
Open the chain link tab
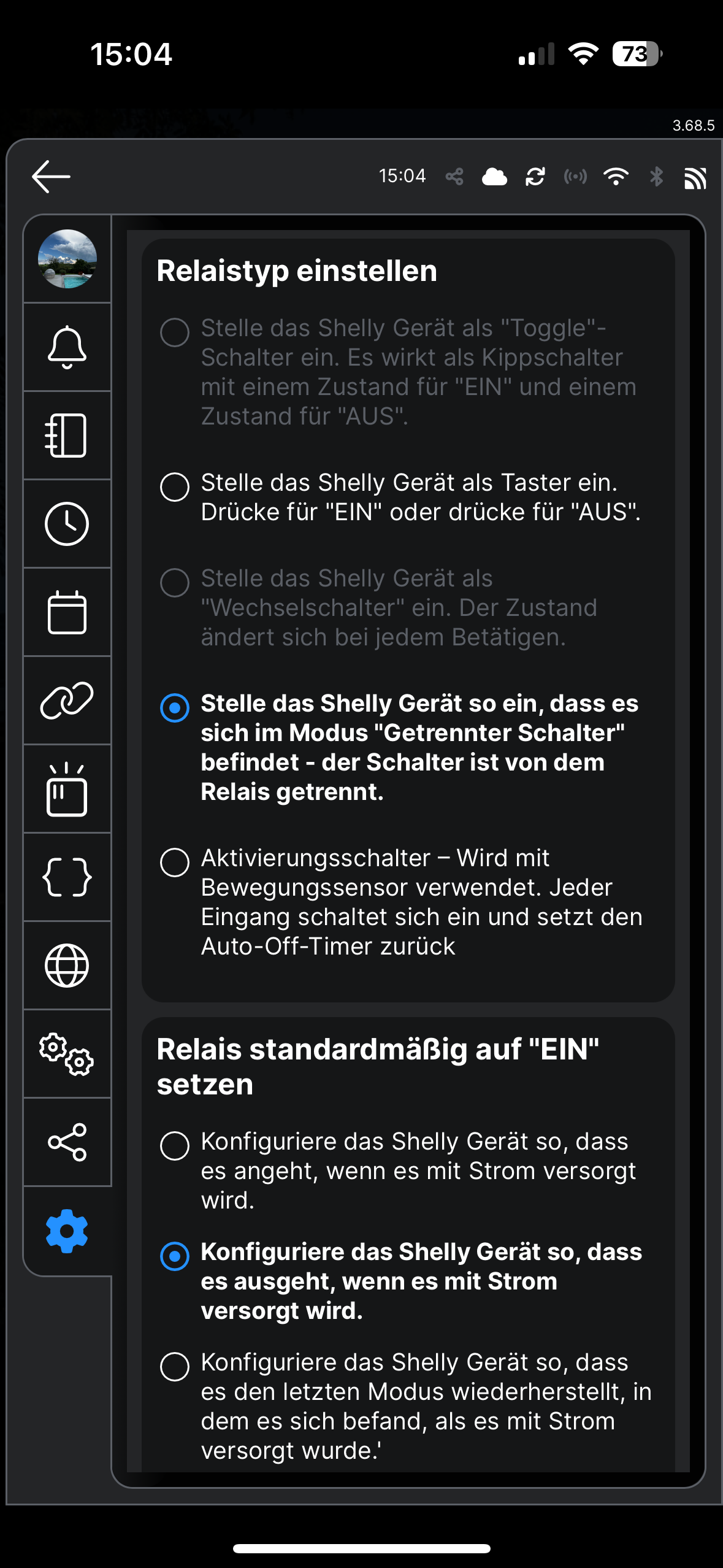tap(67, 701)
